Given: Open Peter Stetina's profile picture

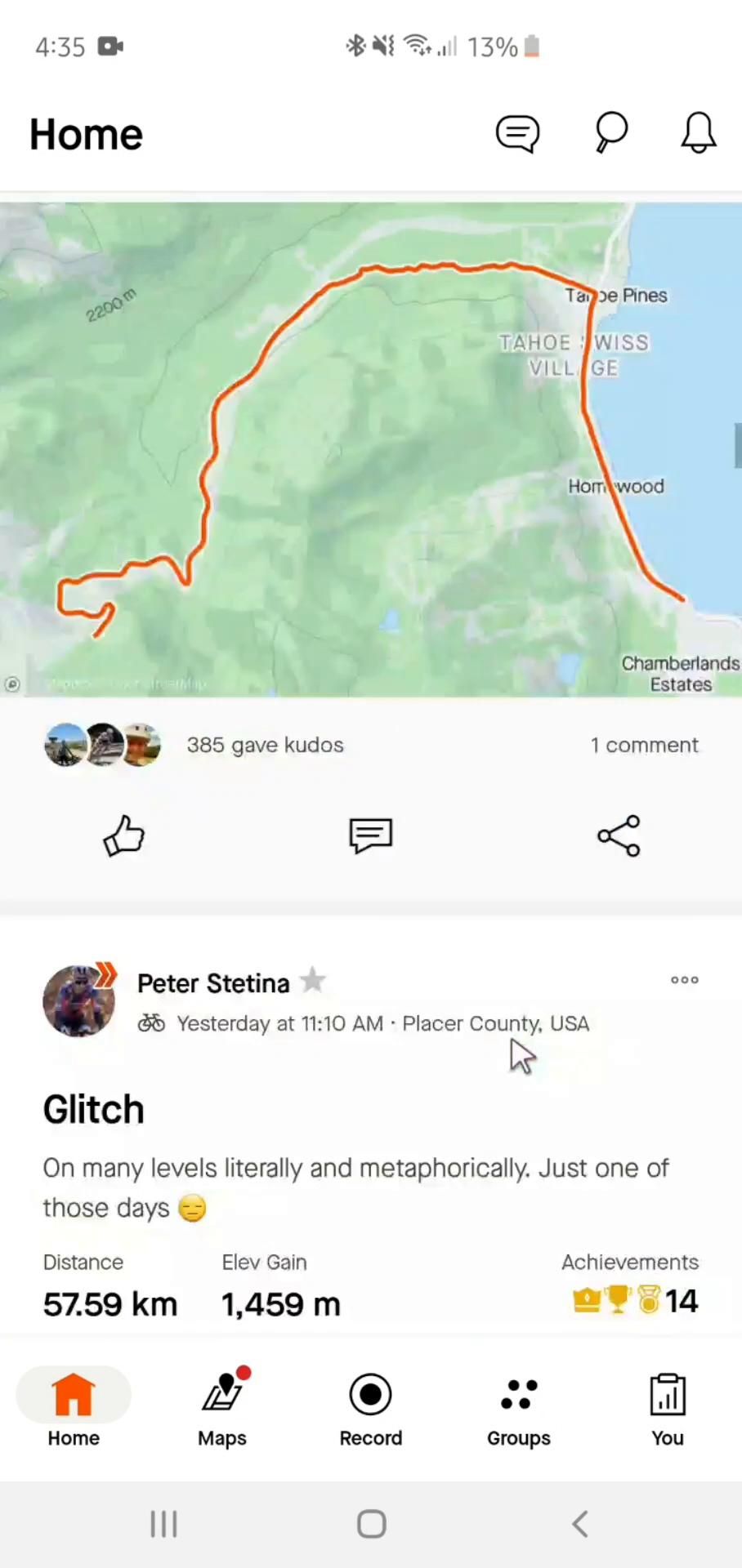Looking at the screenshot, I should coord(79,1001).
